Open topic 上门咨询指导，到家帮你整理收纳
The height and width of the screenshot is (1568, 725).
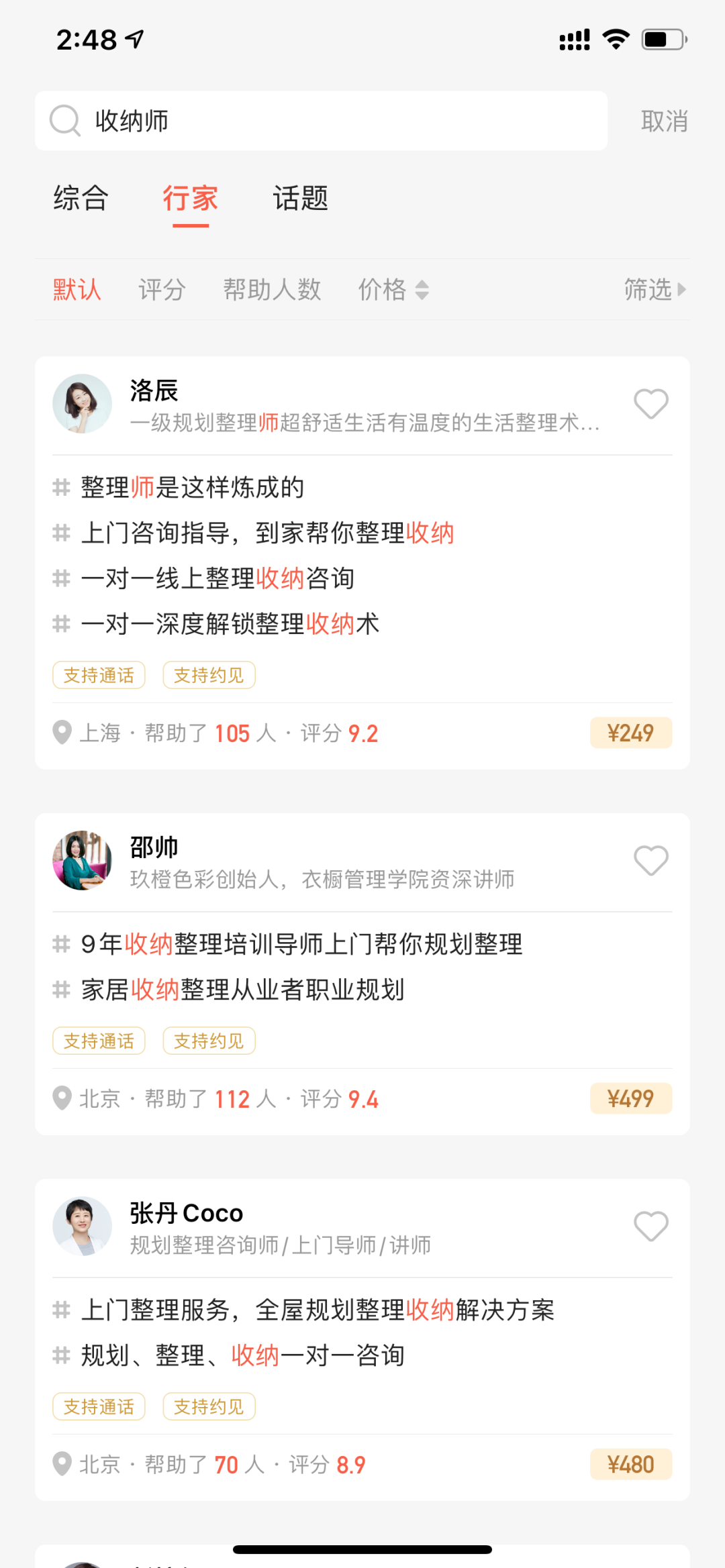(x=267, y=533)
